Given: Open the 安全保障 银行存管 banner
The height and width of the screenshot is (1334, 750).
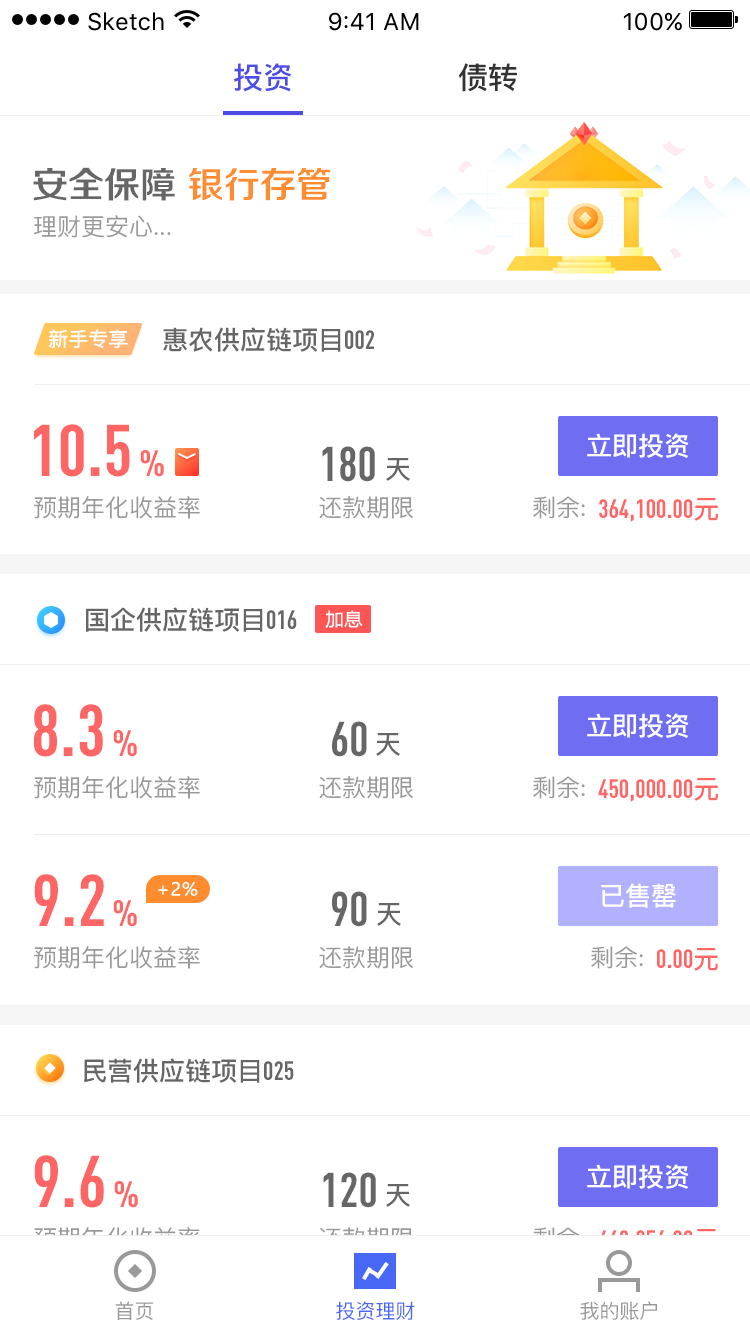Looking at the screenshot, I should pos(375,198).
